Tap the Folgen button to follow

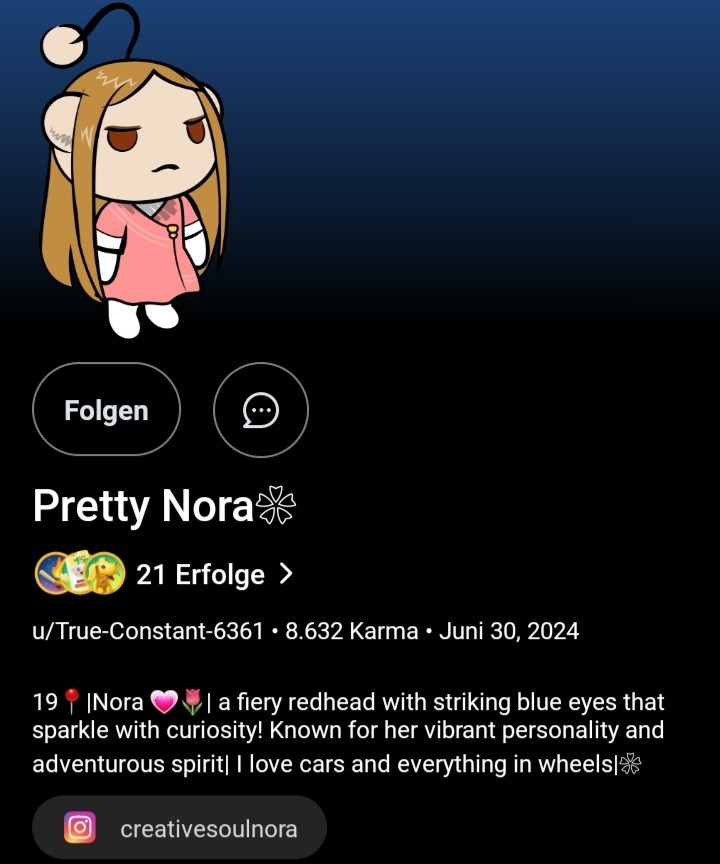tap(106, 410)
